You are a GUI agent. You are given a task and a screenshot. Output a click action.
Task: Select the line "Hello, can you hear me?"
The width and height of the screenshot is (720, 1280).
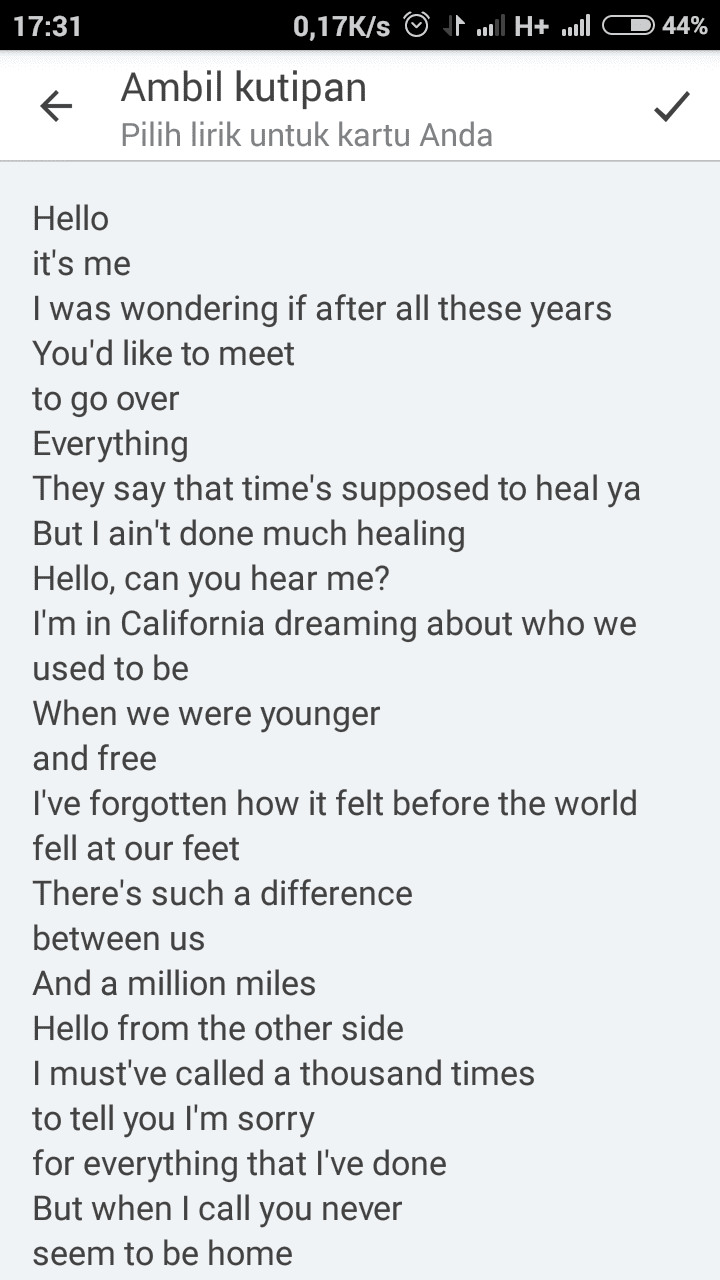(x=211, y=578)
